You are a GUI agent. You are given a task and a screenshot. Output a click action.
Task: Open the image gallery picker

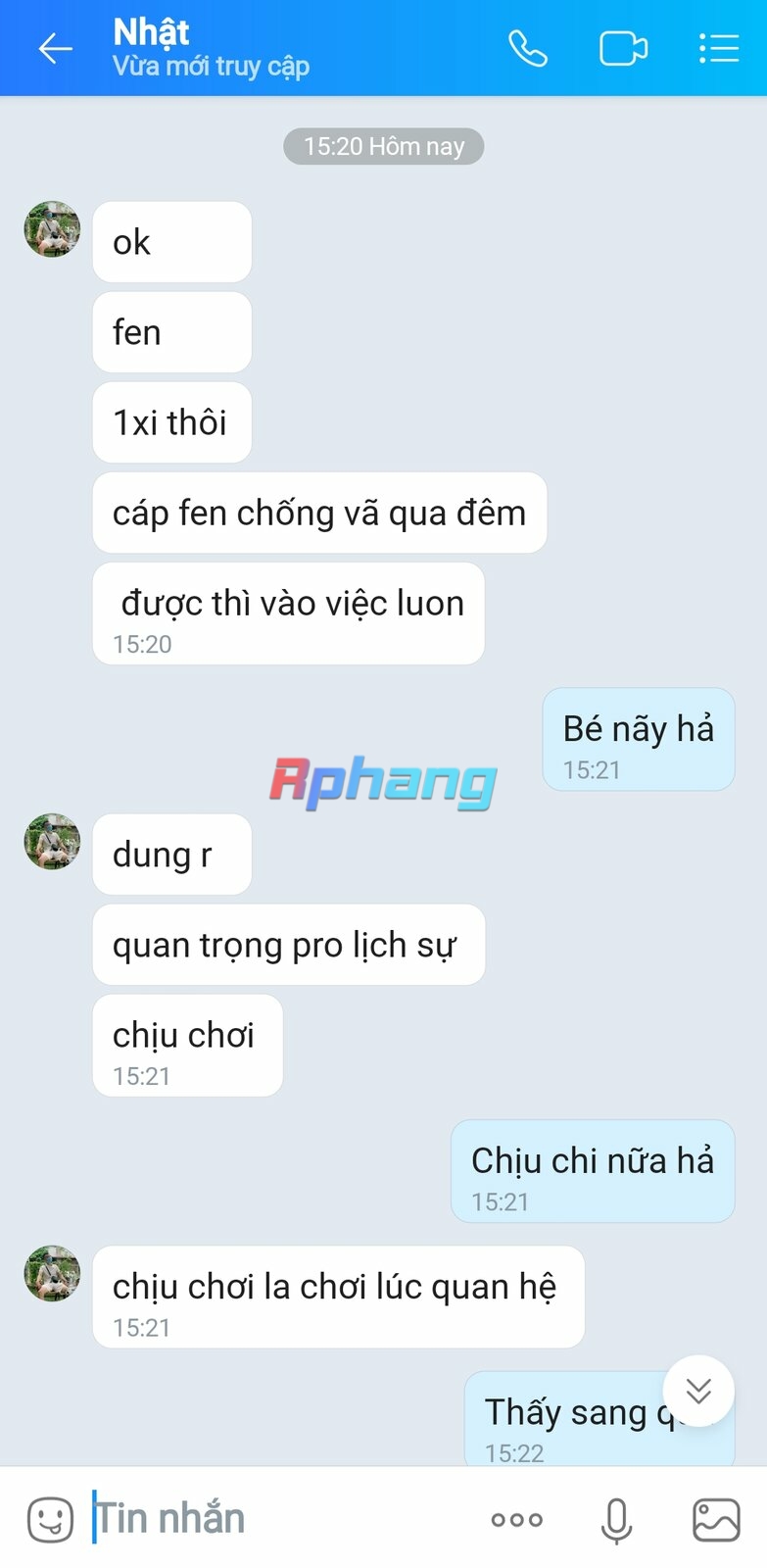tap(716, 1520)
